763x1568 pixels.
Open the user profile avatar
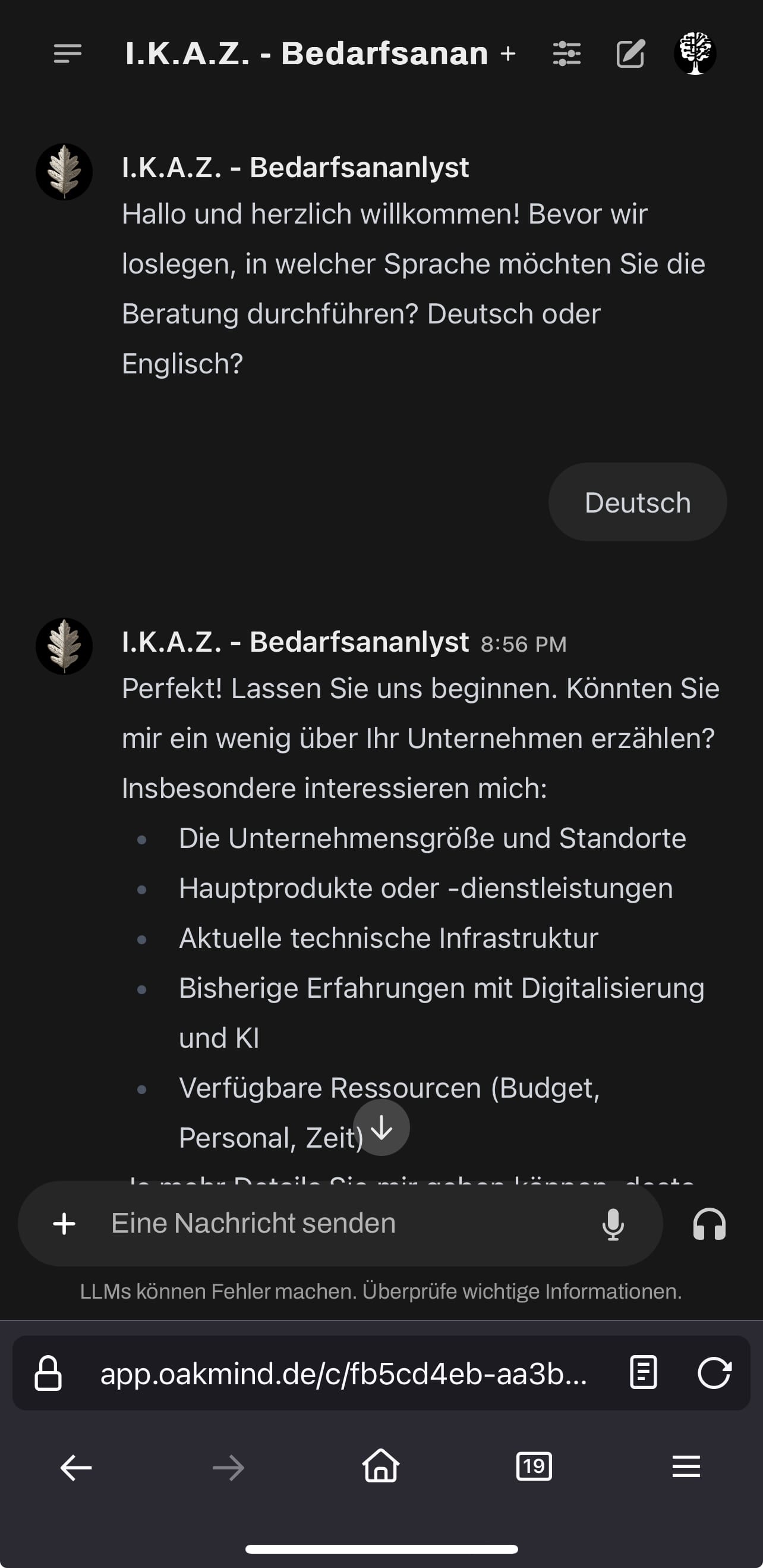click(694, 54)
